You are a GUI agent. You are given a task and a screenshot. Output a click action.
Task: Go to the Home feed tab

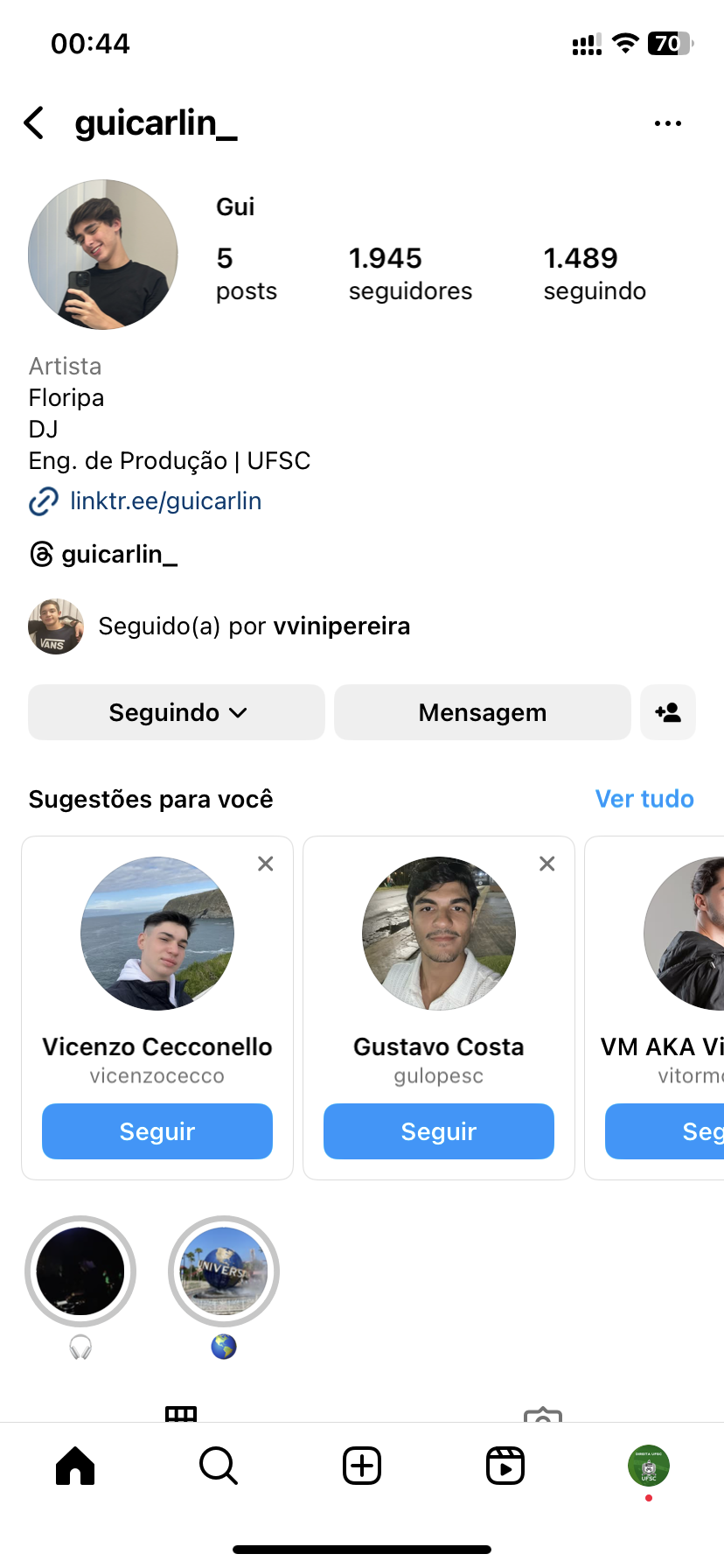pyautogui.click(x=75, y=1466)
